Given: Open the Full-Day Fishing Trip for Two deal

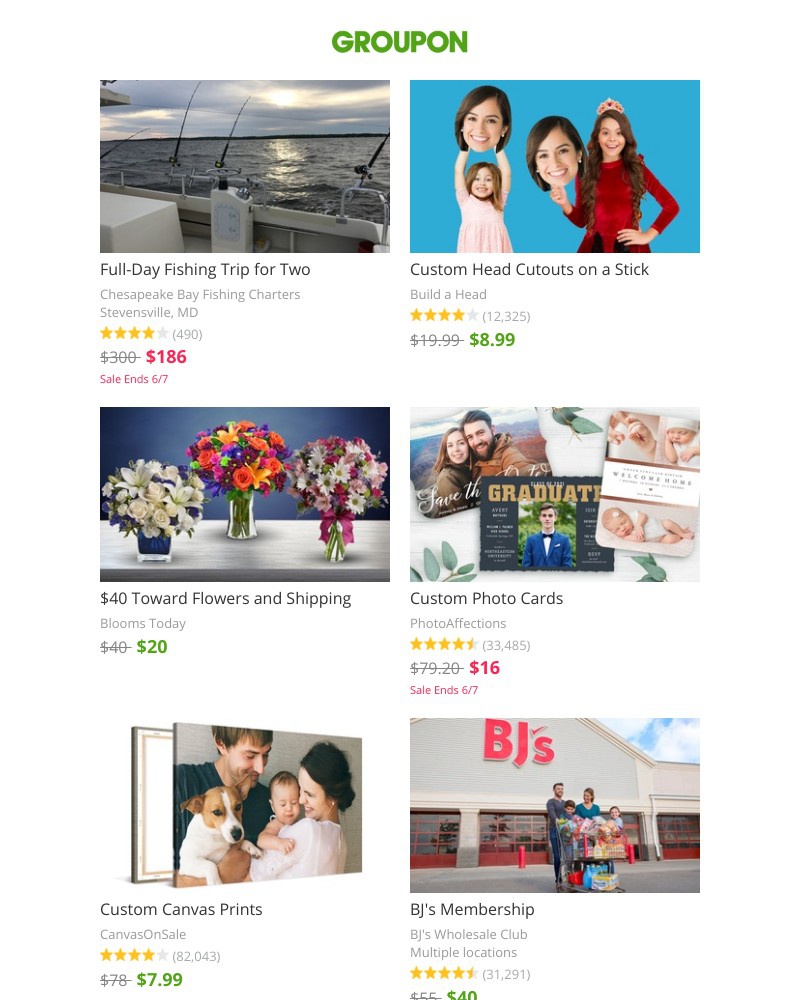Looking at the screenshot, I should (x=205, y=269).
